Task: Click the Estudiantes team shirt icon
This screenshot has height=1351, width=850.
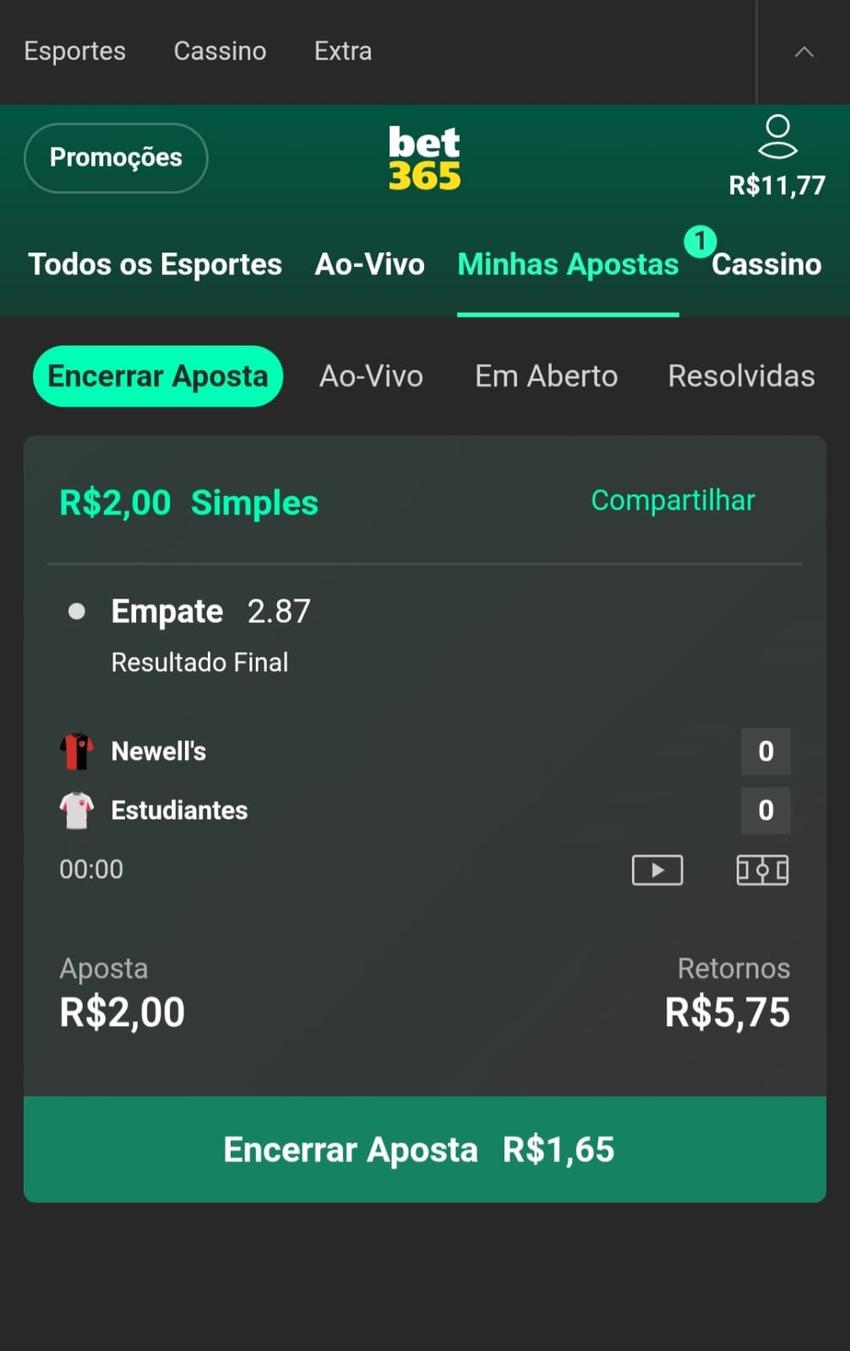Action: 78,810
